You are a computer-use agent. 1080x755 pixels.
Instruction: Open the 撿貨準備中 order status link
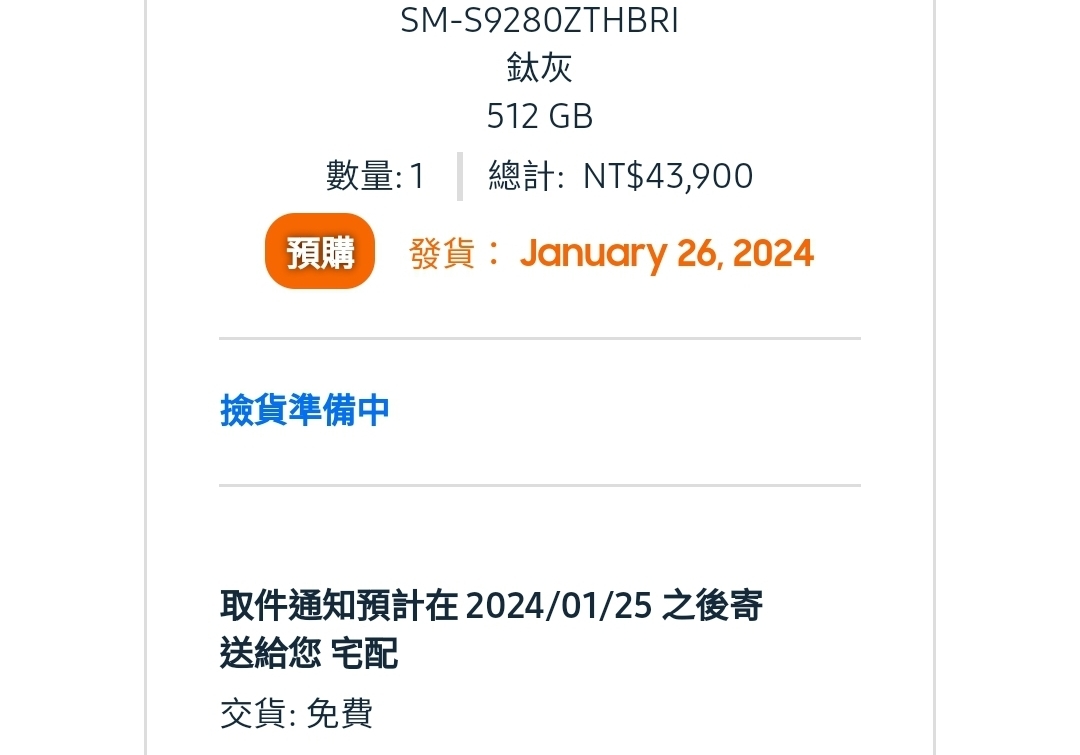[305, 411]
